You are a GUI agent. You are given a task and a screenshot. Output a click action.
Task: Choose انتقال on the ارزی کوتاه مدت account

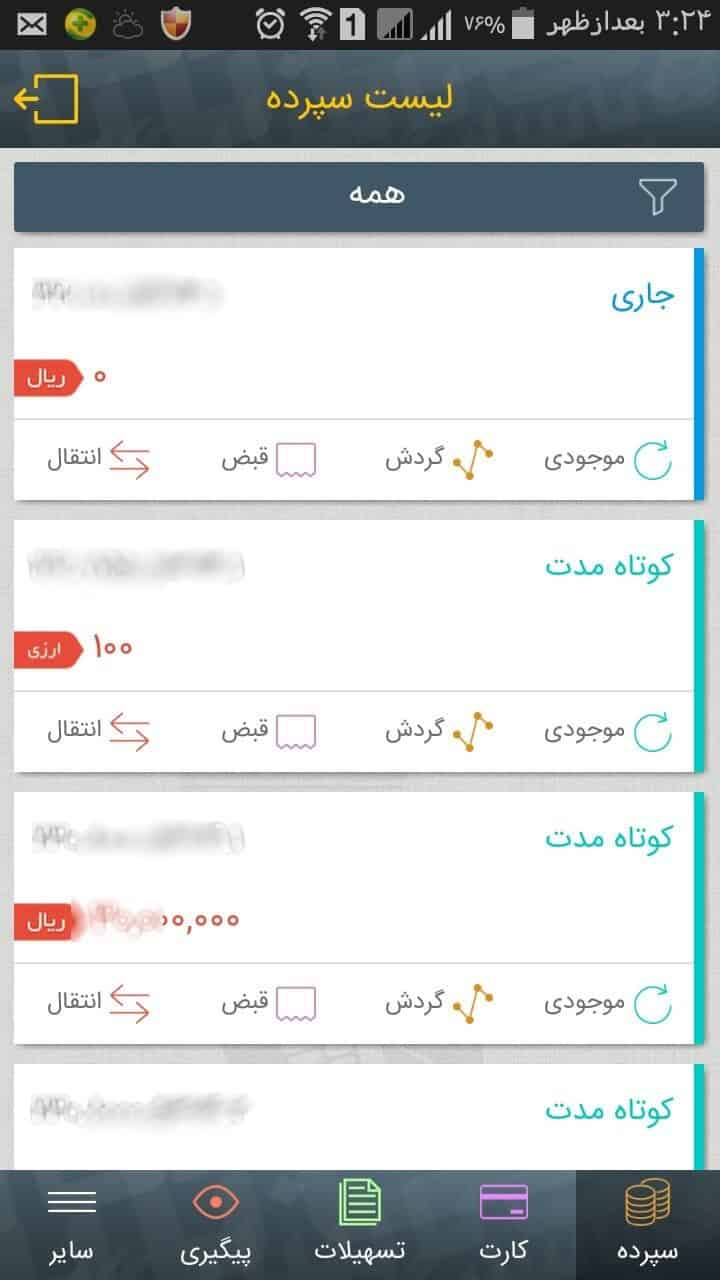98,731
